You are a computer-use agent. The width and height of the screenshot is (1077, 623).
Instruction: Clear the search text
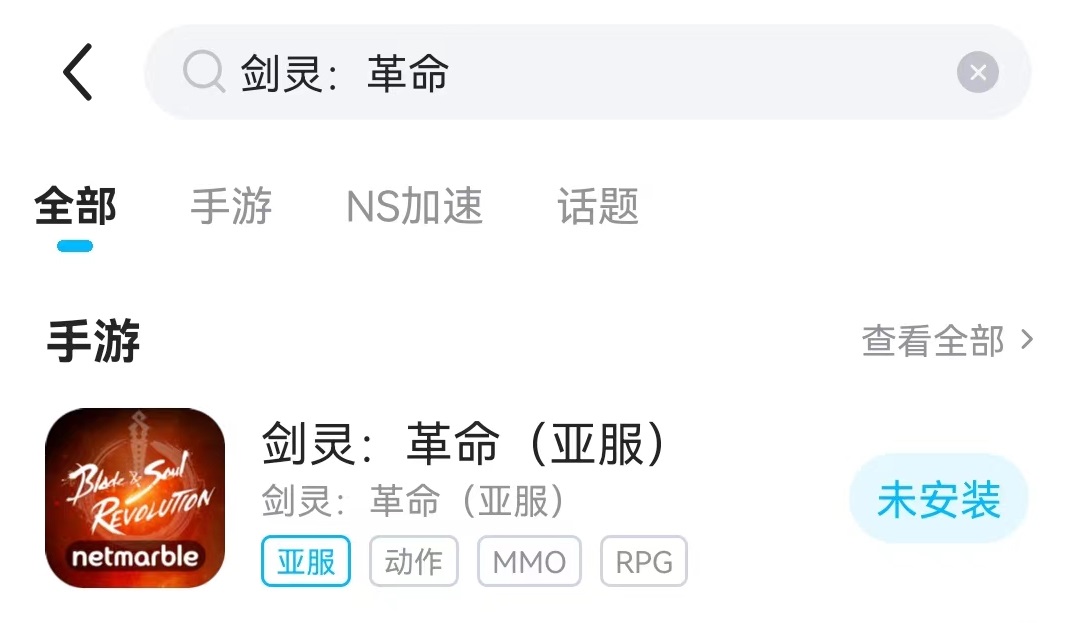(977, 73)
